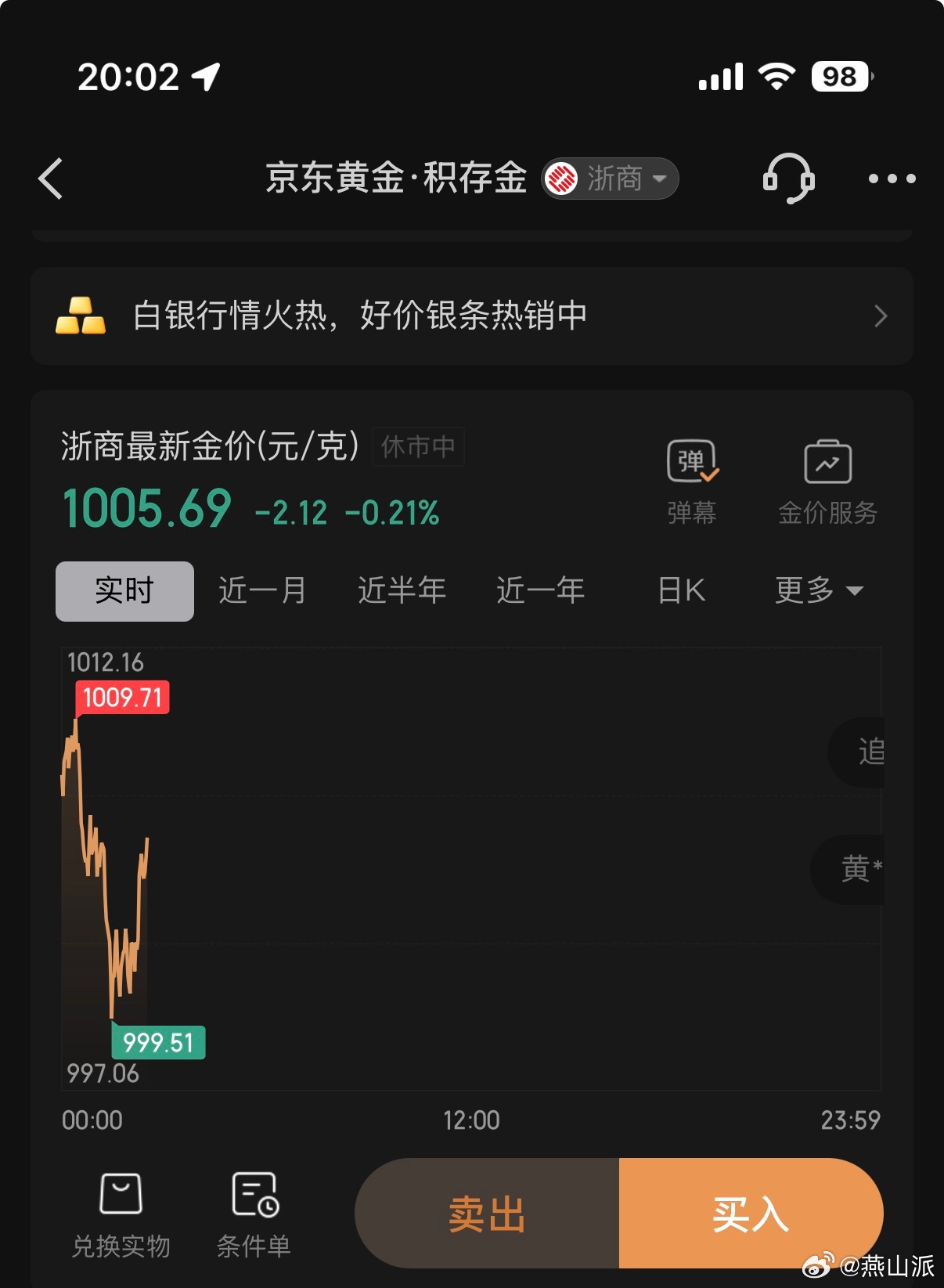Toggle the 弹幕 barrage display
This screenshot has height=1288, width=944.
692,464
